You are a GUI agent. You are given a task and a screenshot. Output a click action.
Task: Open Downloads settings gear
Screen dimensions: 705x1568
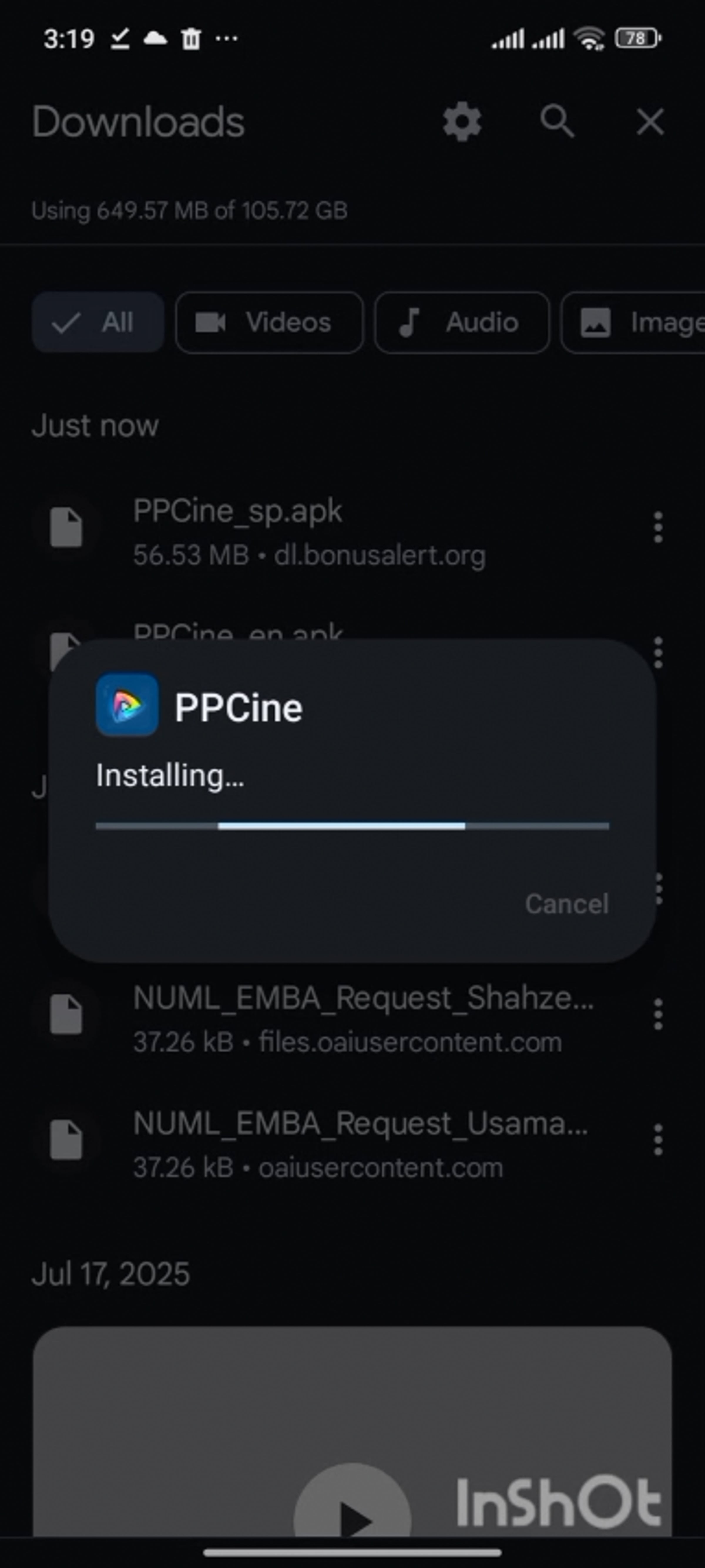(x=461, y=122)
